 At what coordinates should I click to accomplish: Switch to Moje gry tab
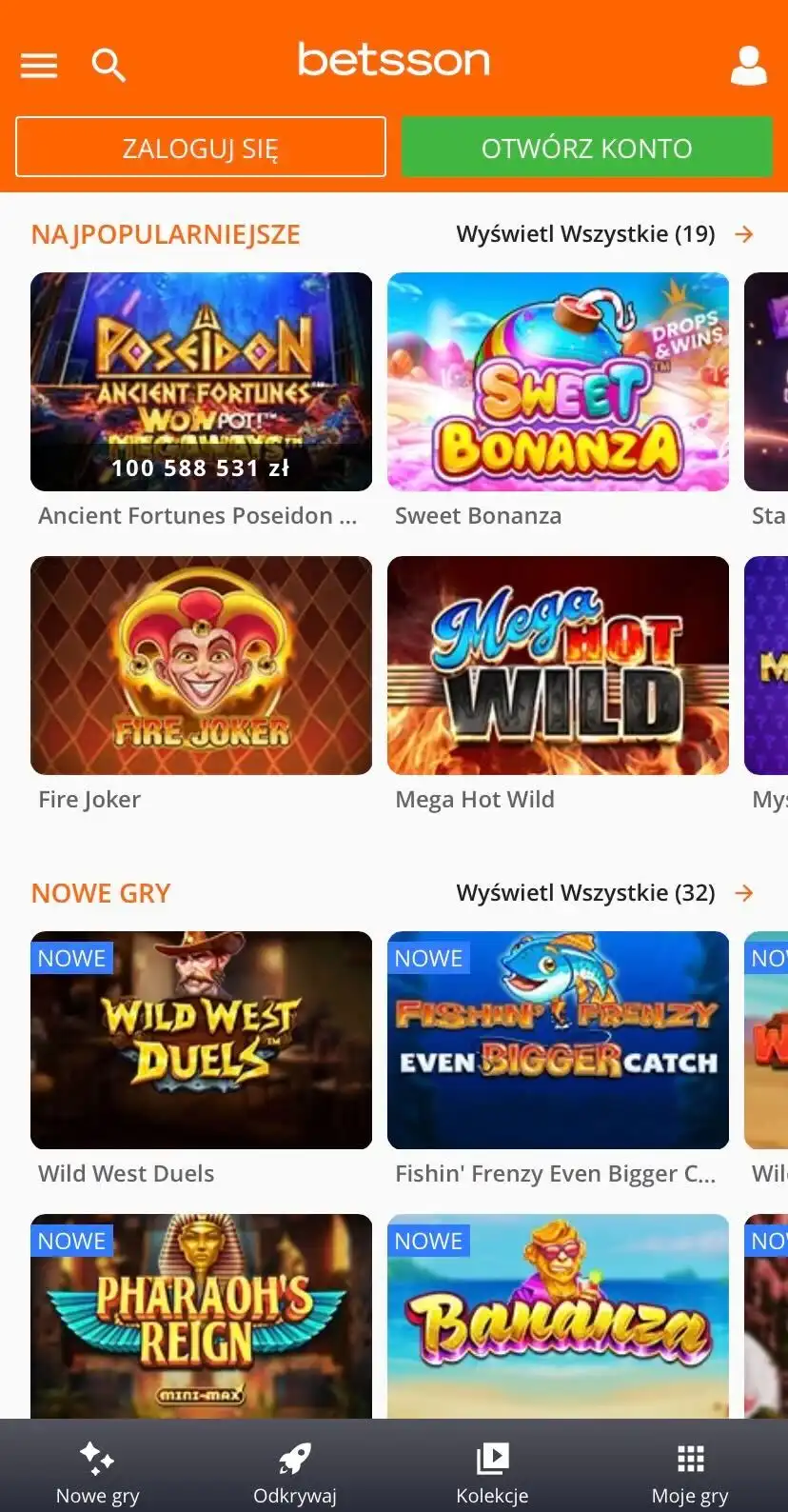click(x=690, y=1472)
